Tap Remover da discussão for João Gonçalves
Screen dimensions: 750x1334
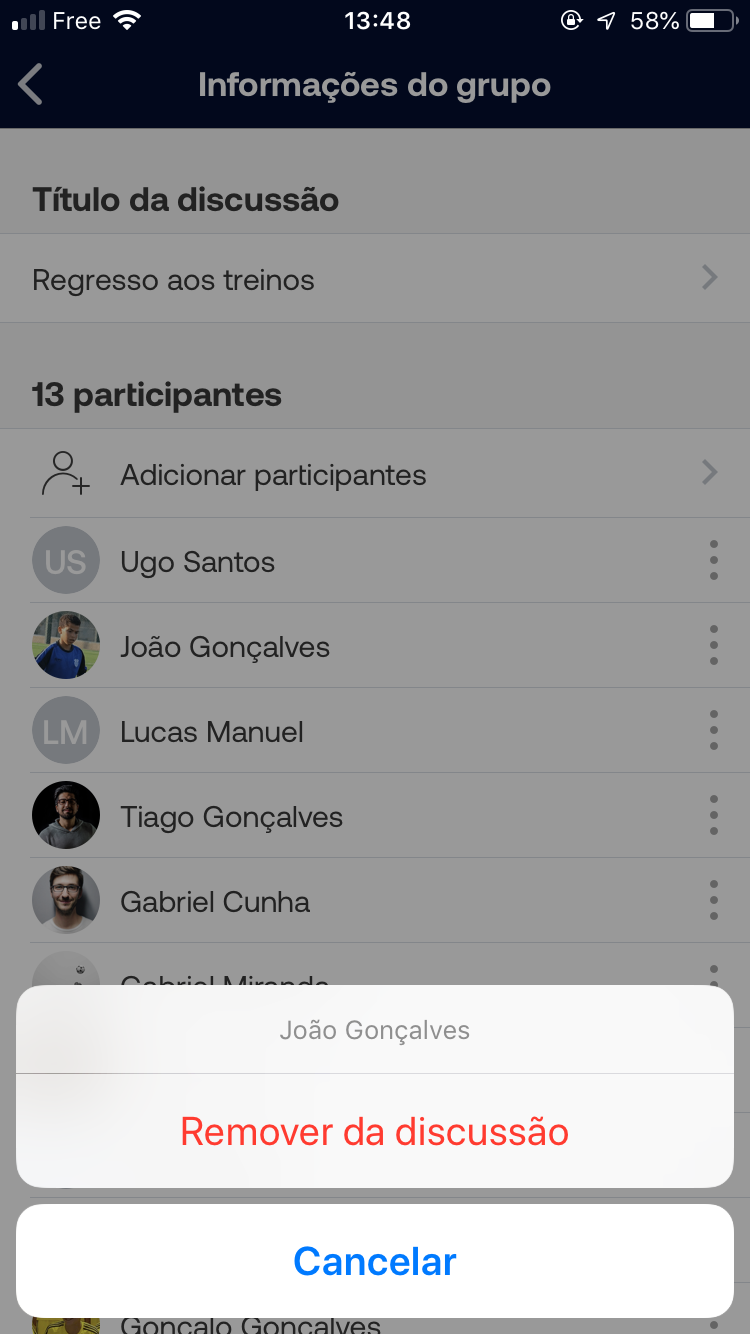[x=375, y=1131]
